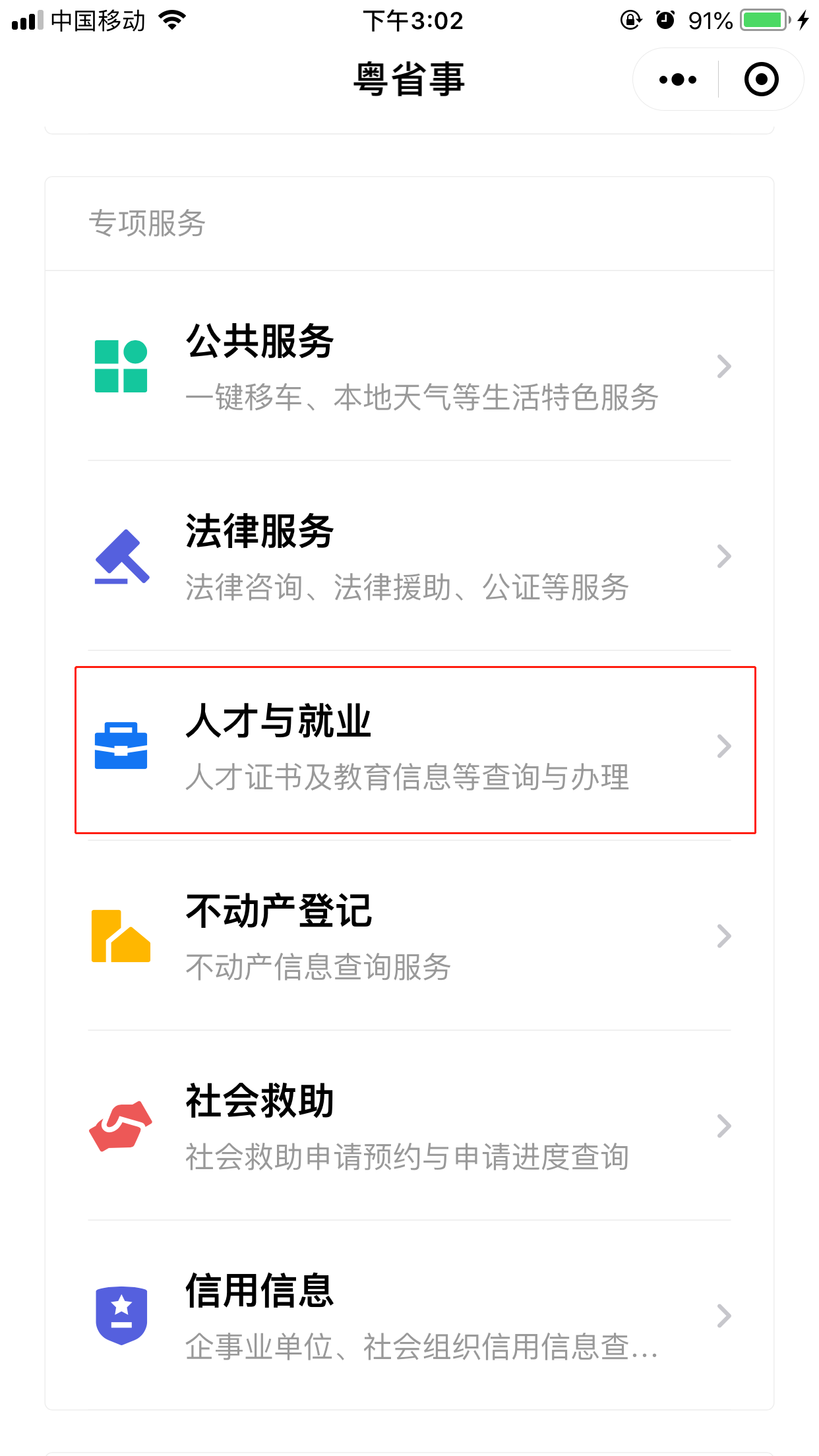
Task: Open 公共服务 public services
Action: 409,366
